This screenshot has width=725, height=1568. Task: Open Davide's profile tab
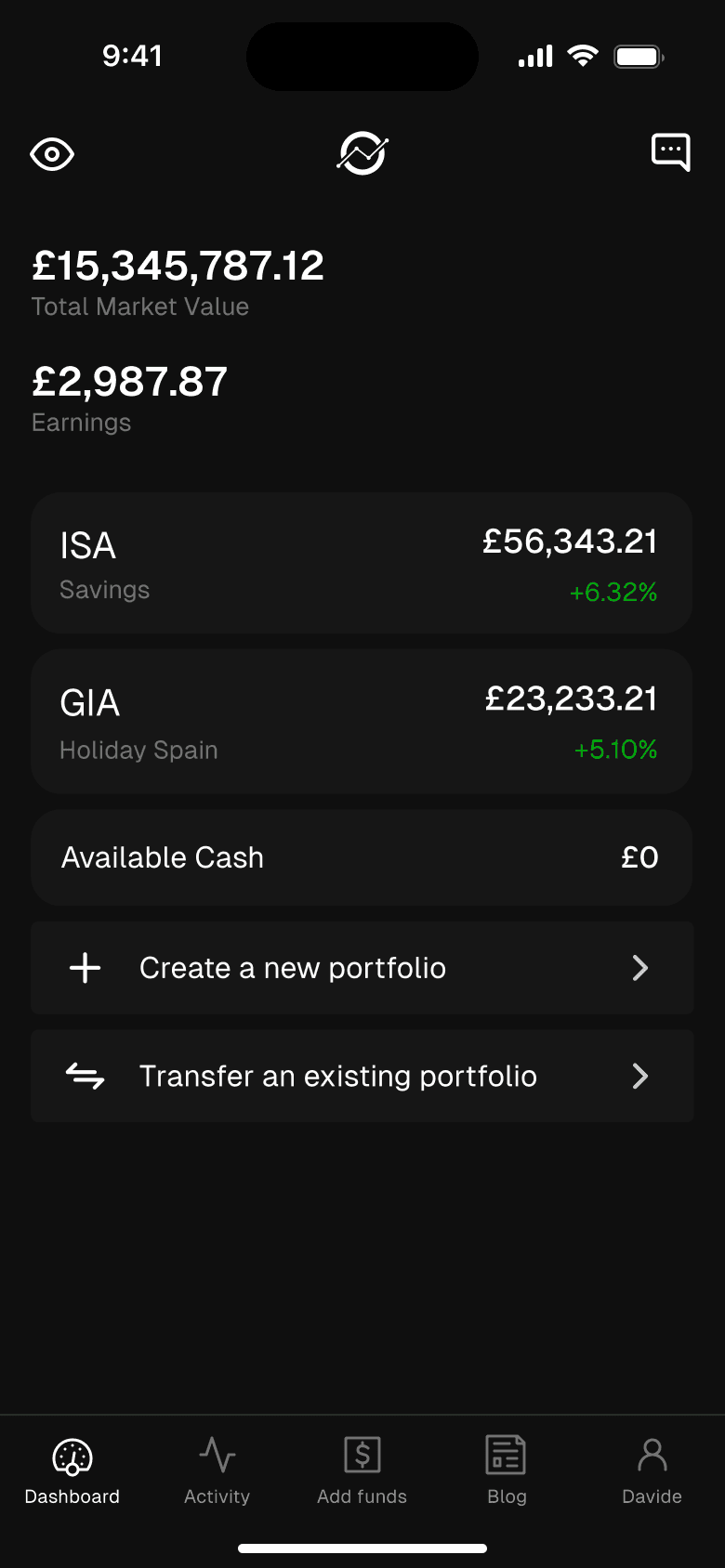click(652, 1470)
